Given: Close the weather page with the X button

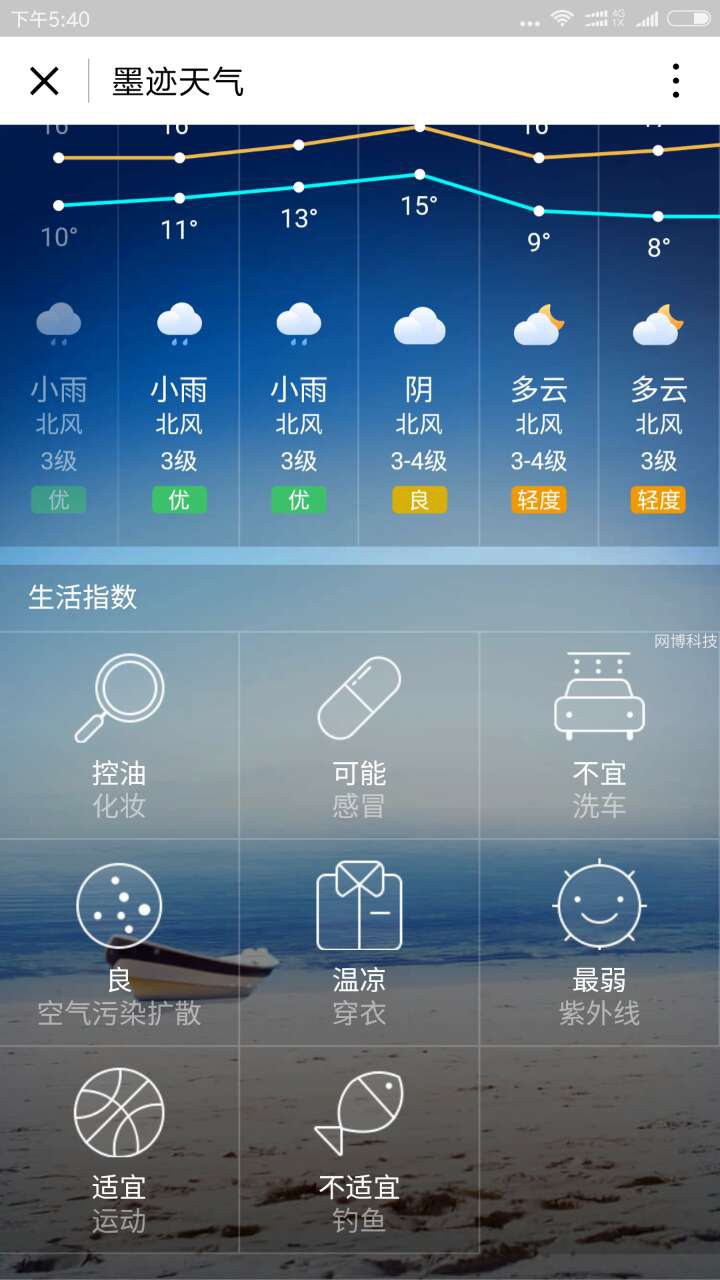Looking at the screenshot, I should pyautogui.click(x=44, y=81).
